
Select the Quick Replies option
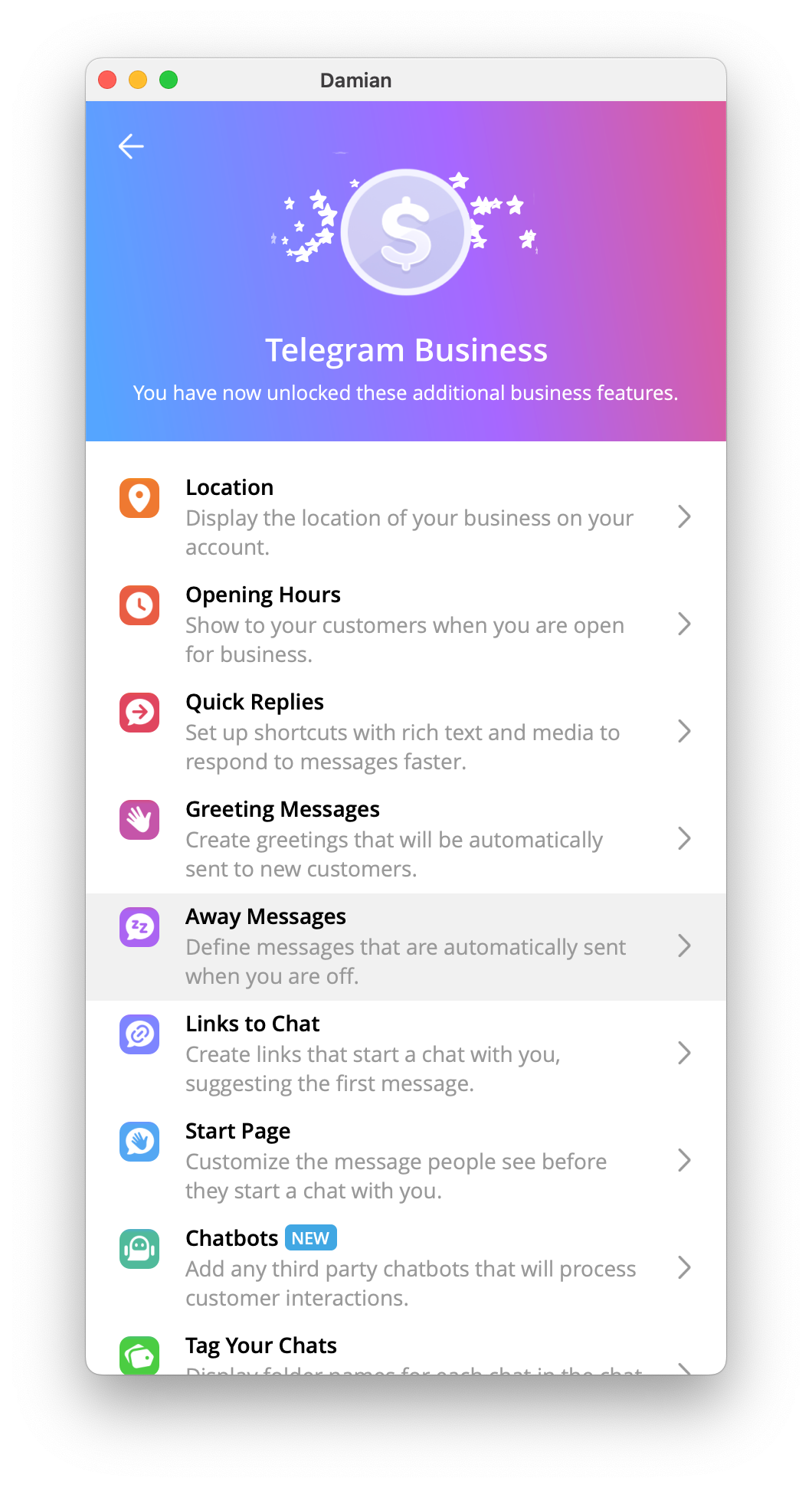pyautogui.click(x=405, y=732)
